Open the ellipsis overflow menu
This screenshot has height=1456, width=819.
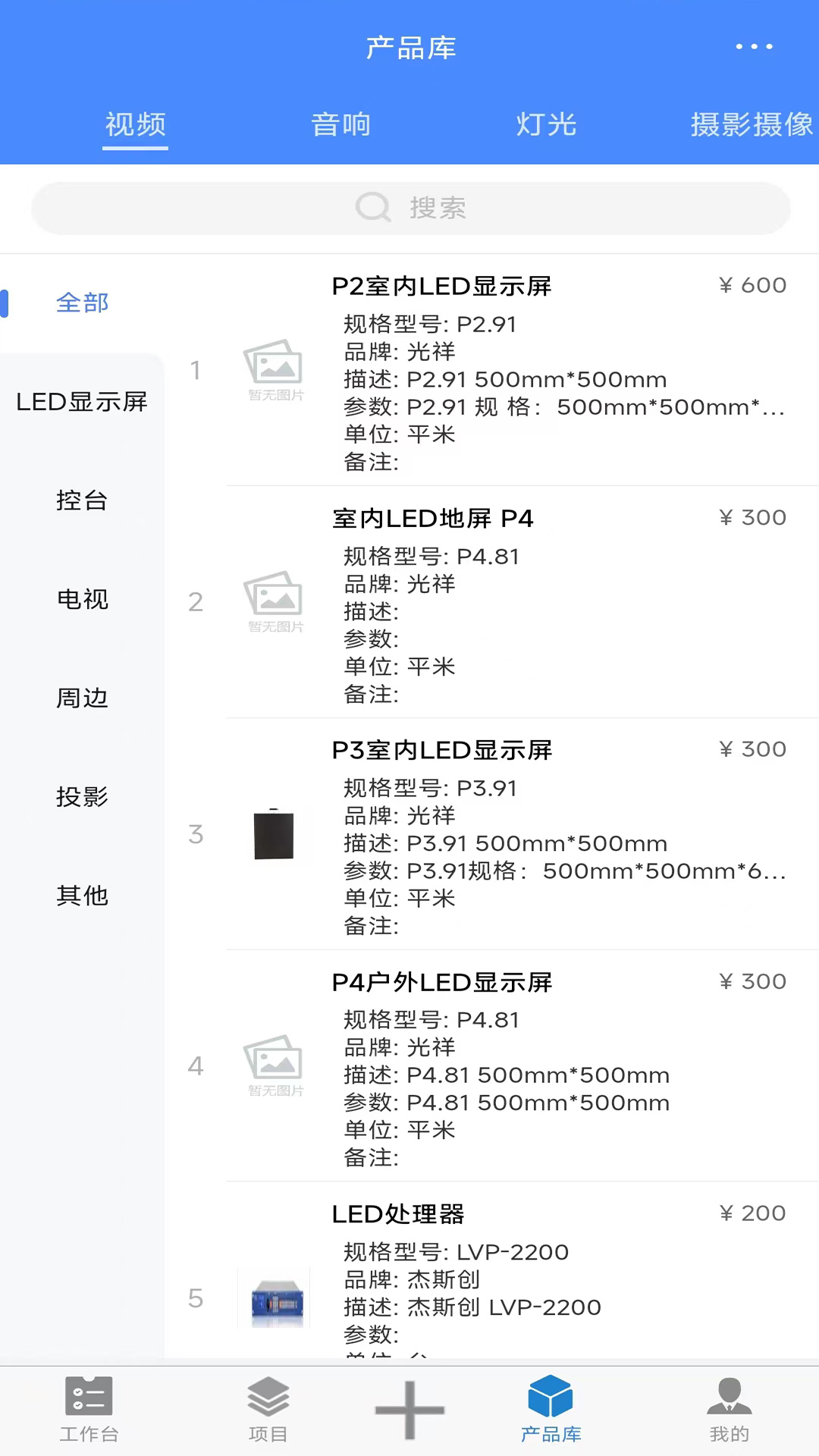pyautogui.click(x=754, y=47)
